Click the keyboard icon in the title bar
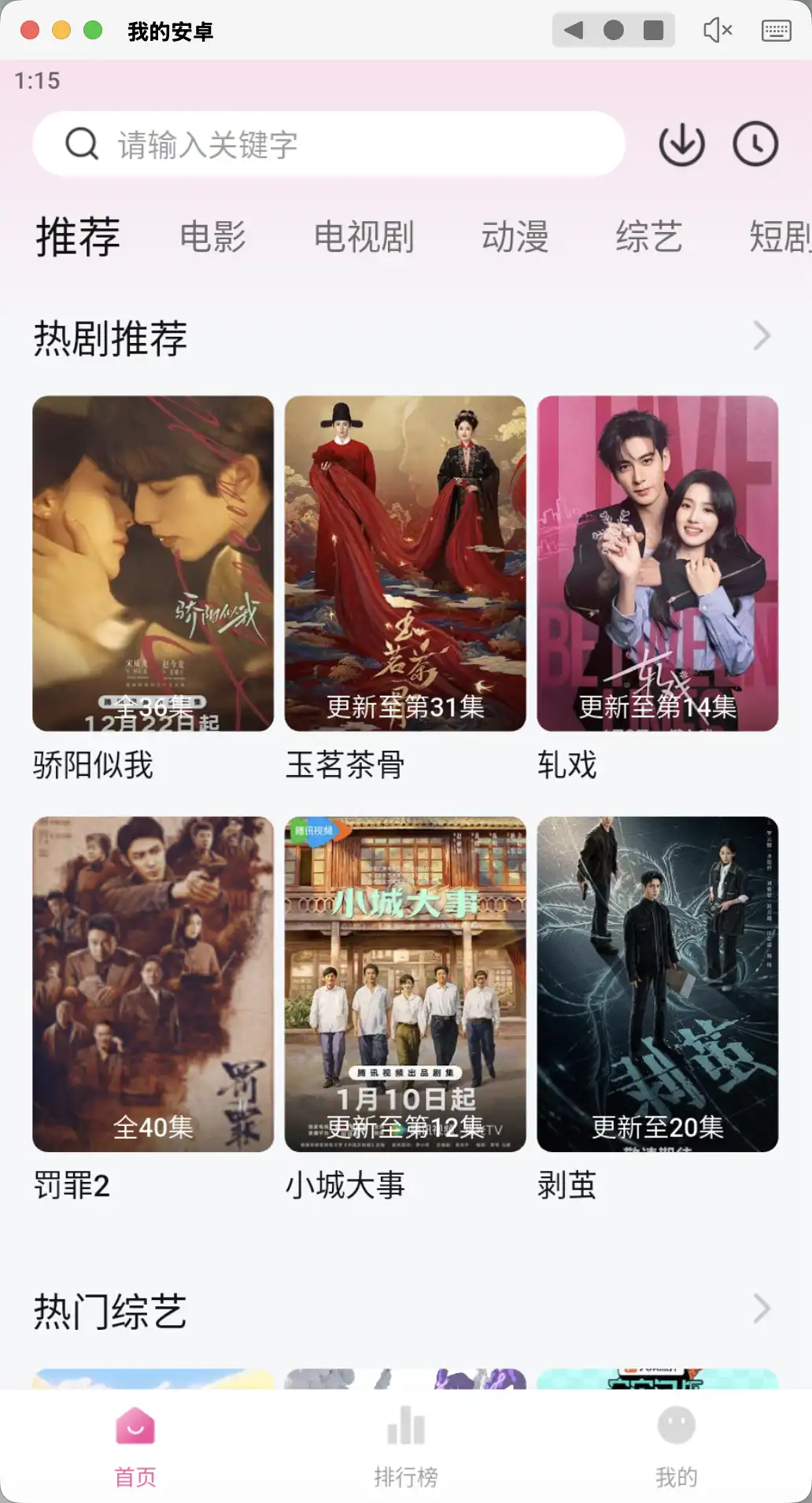Viewport: 812px width, 1503px height. point(775,31)
